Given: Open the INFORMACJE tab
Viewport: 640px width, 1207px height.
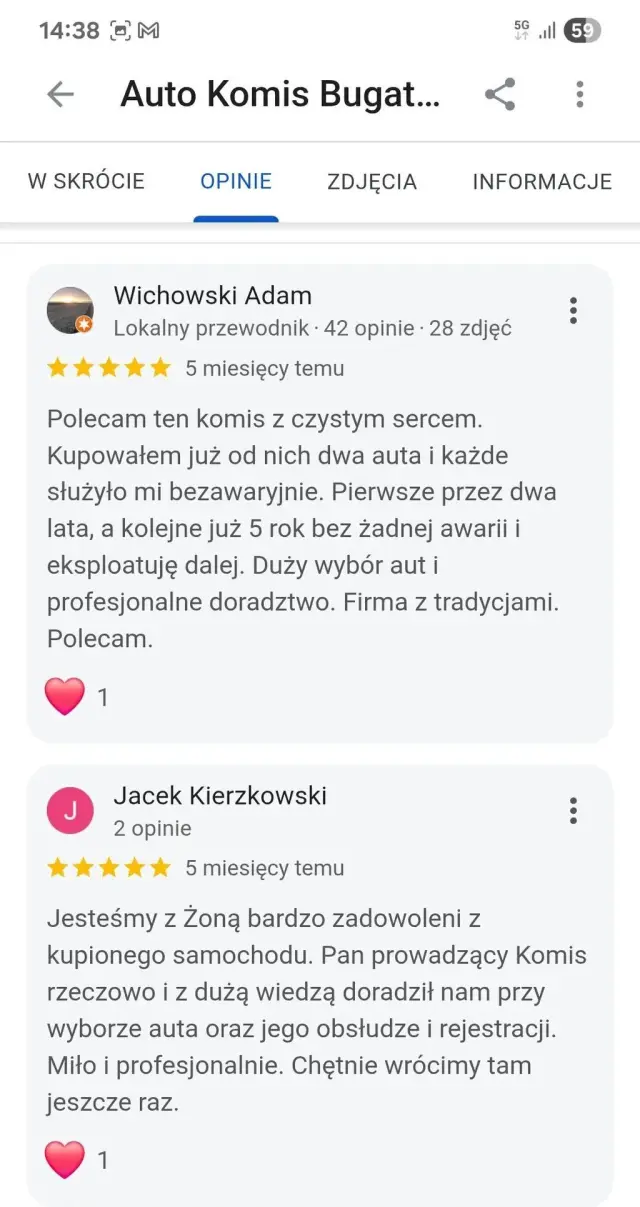Looking at the screenshot, I should pos(542,181).
